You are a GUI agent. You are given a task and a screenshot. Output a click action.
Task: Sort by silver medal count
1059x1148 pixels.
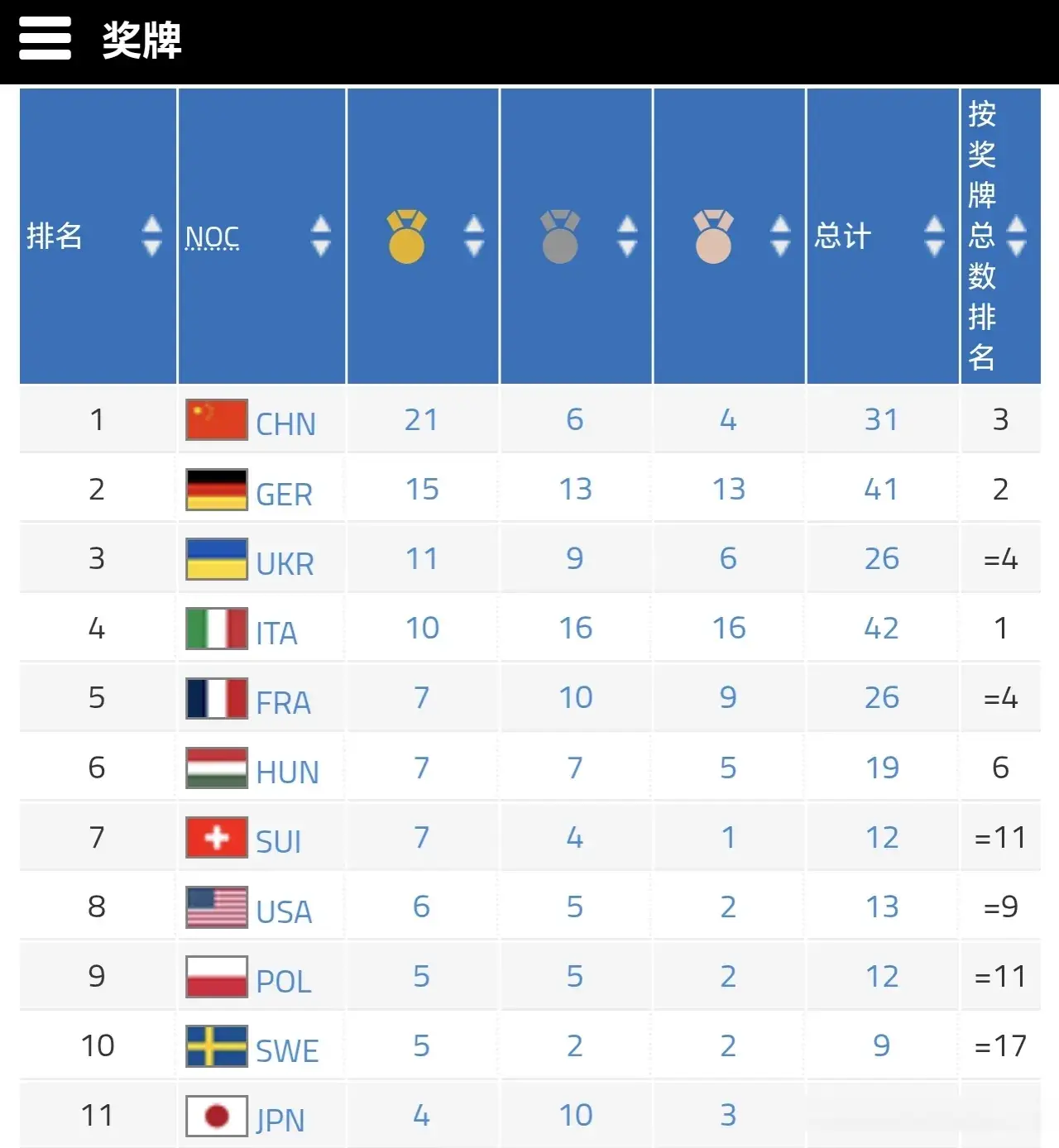[x=627, y=236]
